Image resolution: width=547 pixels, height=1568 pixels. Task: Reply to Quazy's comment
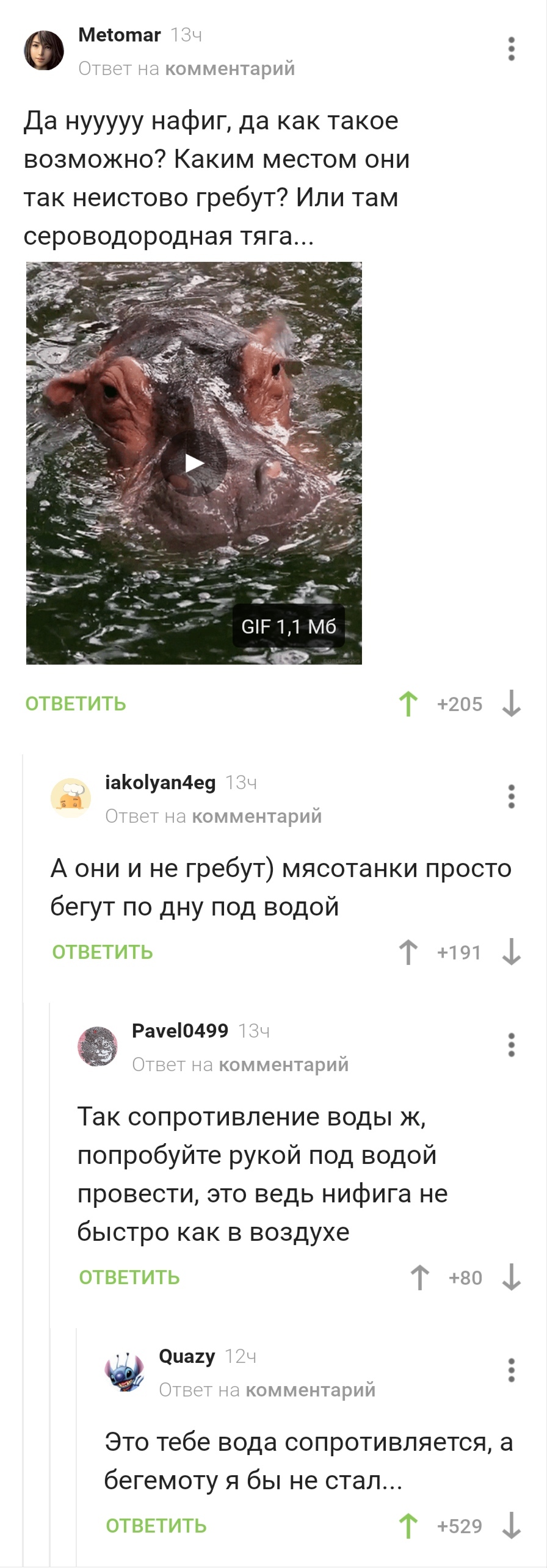[156, 1526]
